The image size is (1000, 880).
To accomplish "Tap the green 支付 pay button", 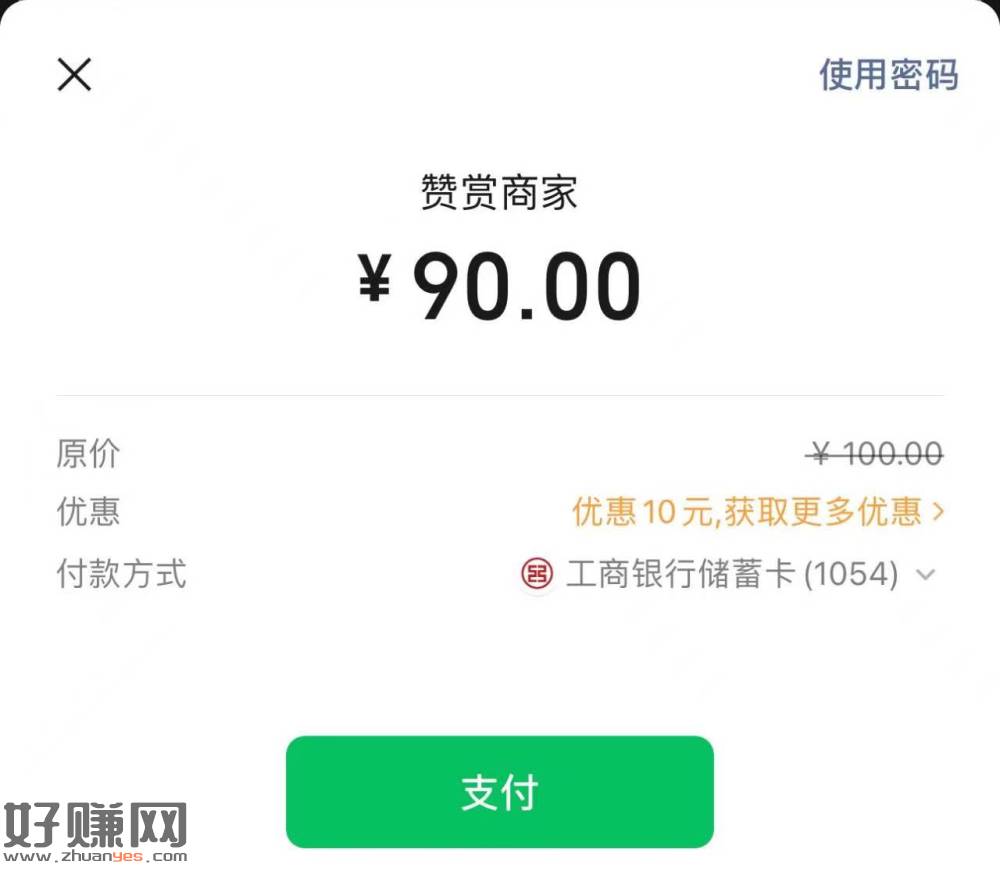I will [x=499, y=792].
